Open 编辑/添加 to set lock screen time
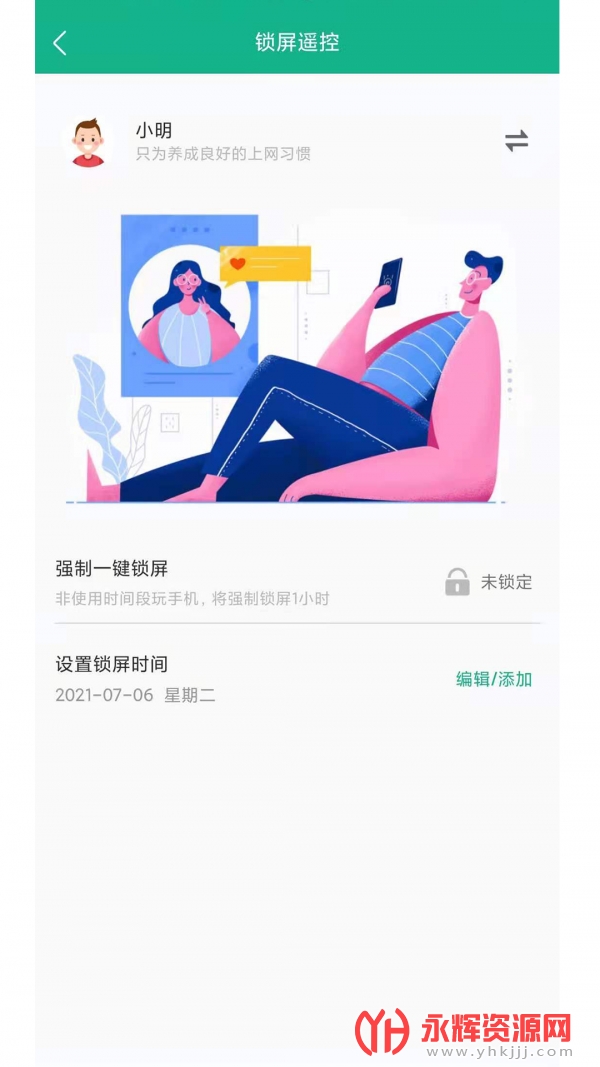Image resolution: width=600 pixels, height=1067 pixels. (x=494, y=679)
